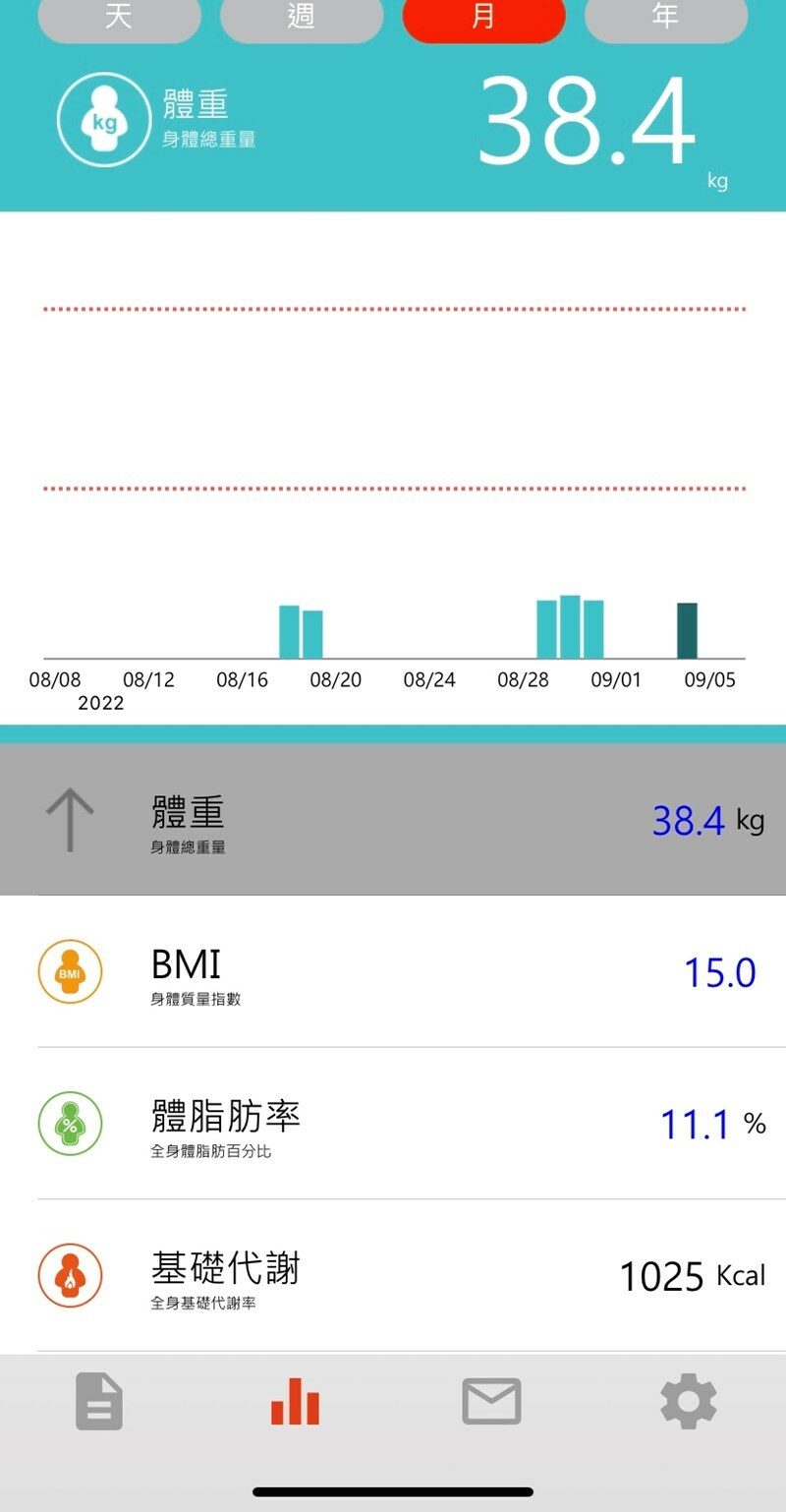Open the settings gear tab
Screen dimensions: 786x1512
coord(688,1402)
